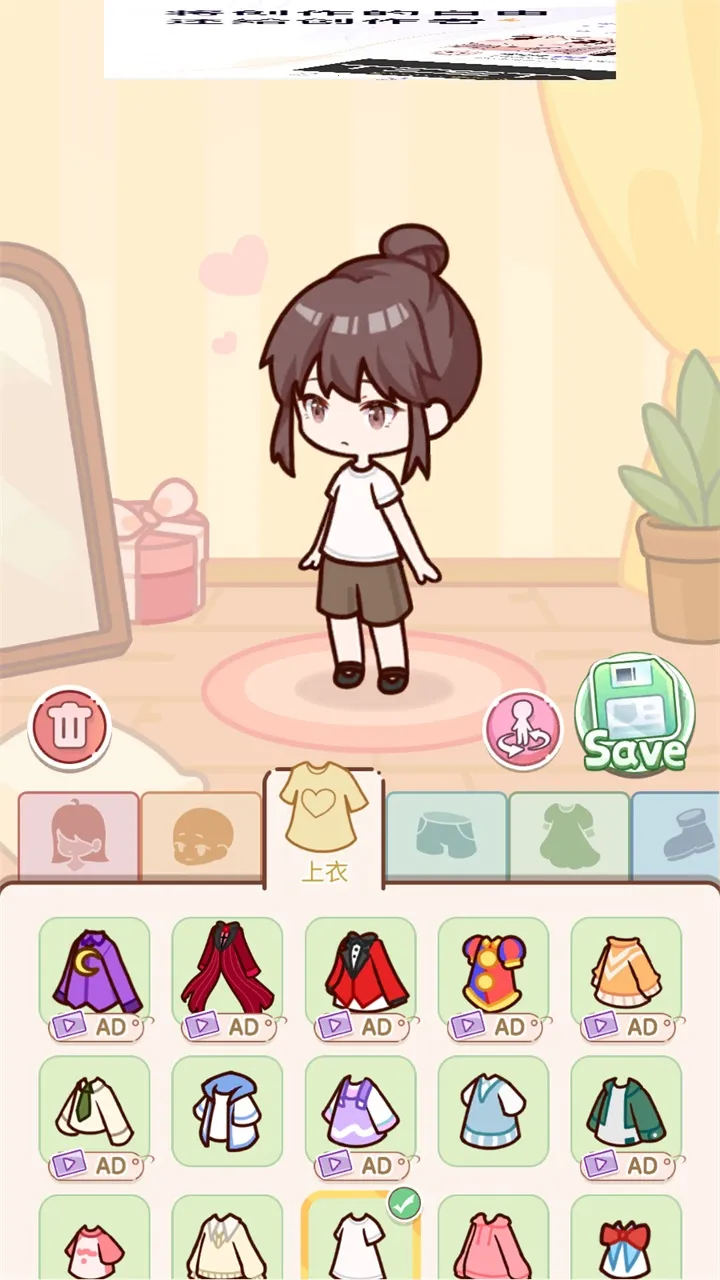Open the face category tab
720x1280 pixels.
tap(202, 835)
